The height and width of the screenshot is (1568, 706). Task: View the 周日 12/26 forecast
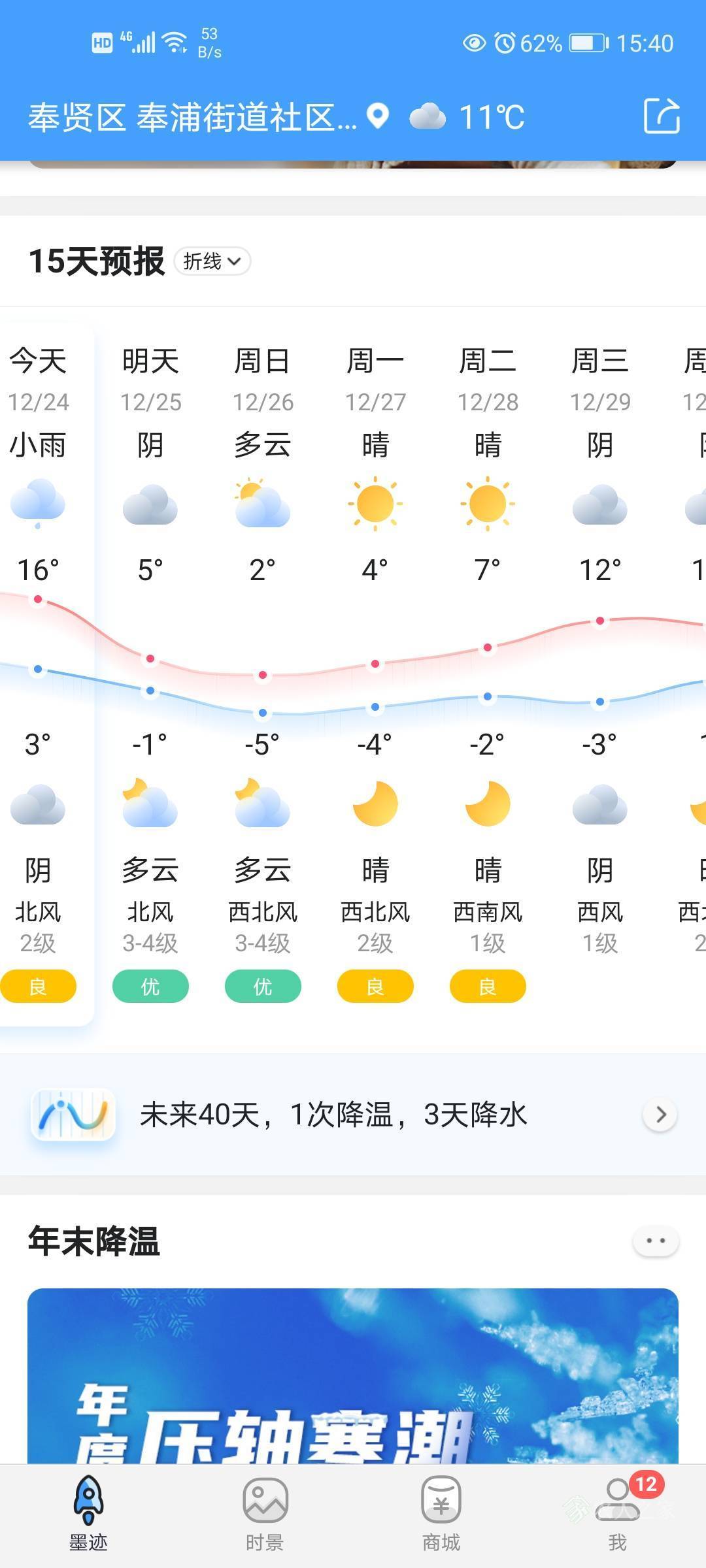pyautogui.click(x=263, y=673)
